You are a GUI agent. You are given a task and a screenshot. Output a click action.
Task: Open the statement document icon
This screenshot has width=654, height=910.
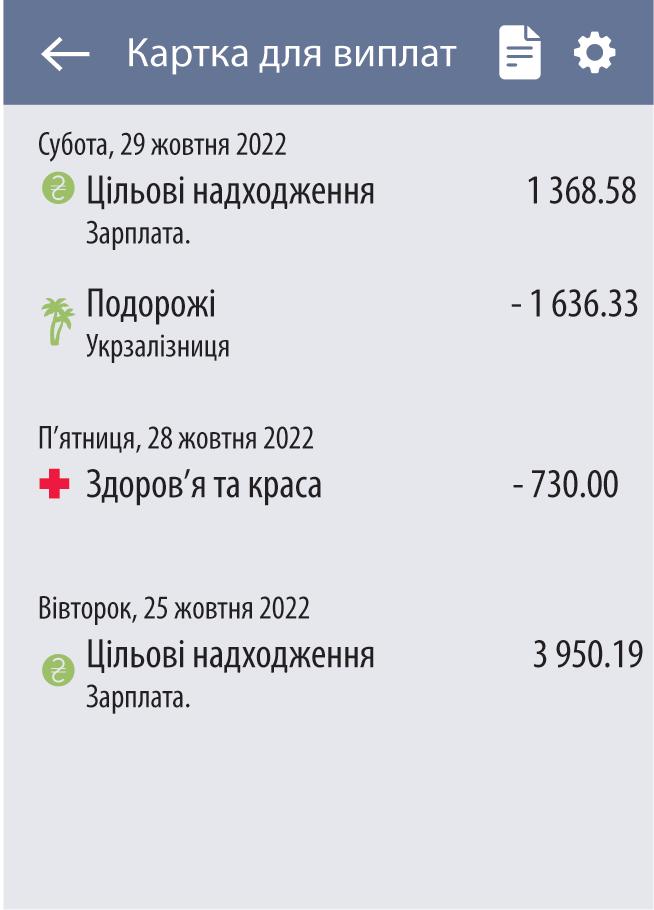pos(520,53)
